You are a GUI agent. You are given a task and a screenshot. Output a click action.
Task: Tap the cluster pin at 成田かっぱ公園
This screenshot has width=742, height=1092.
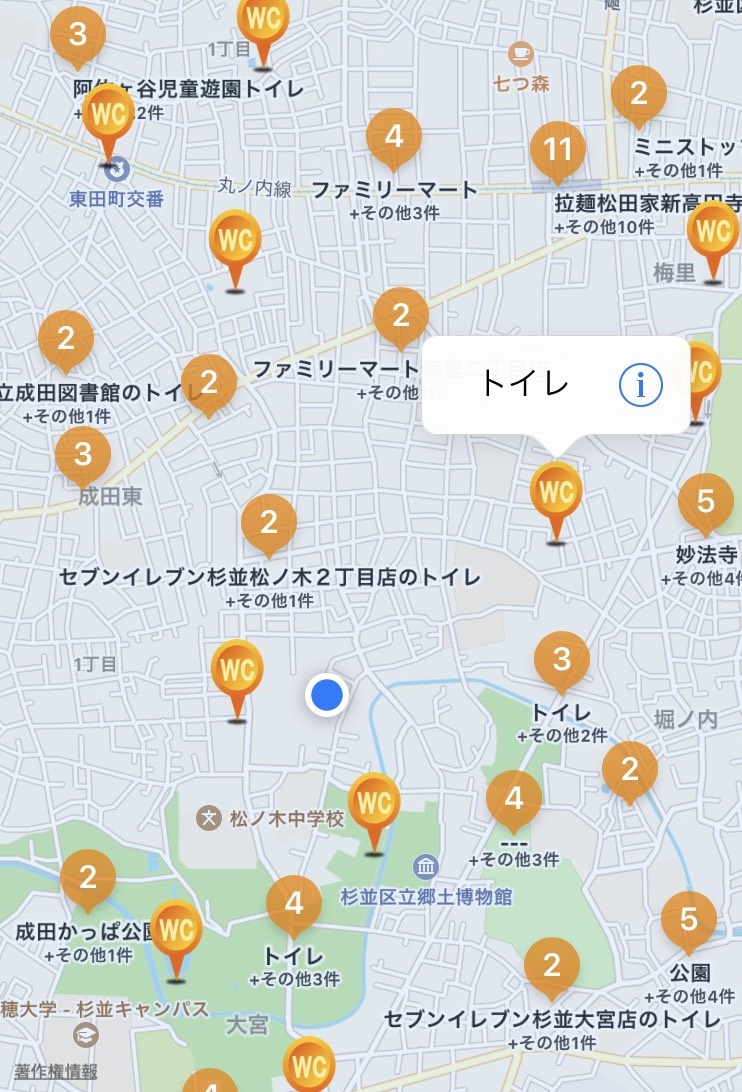[x=88, y=879]
